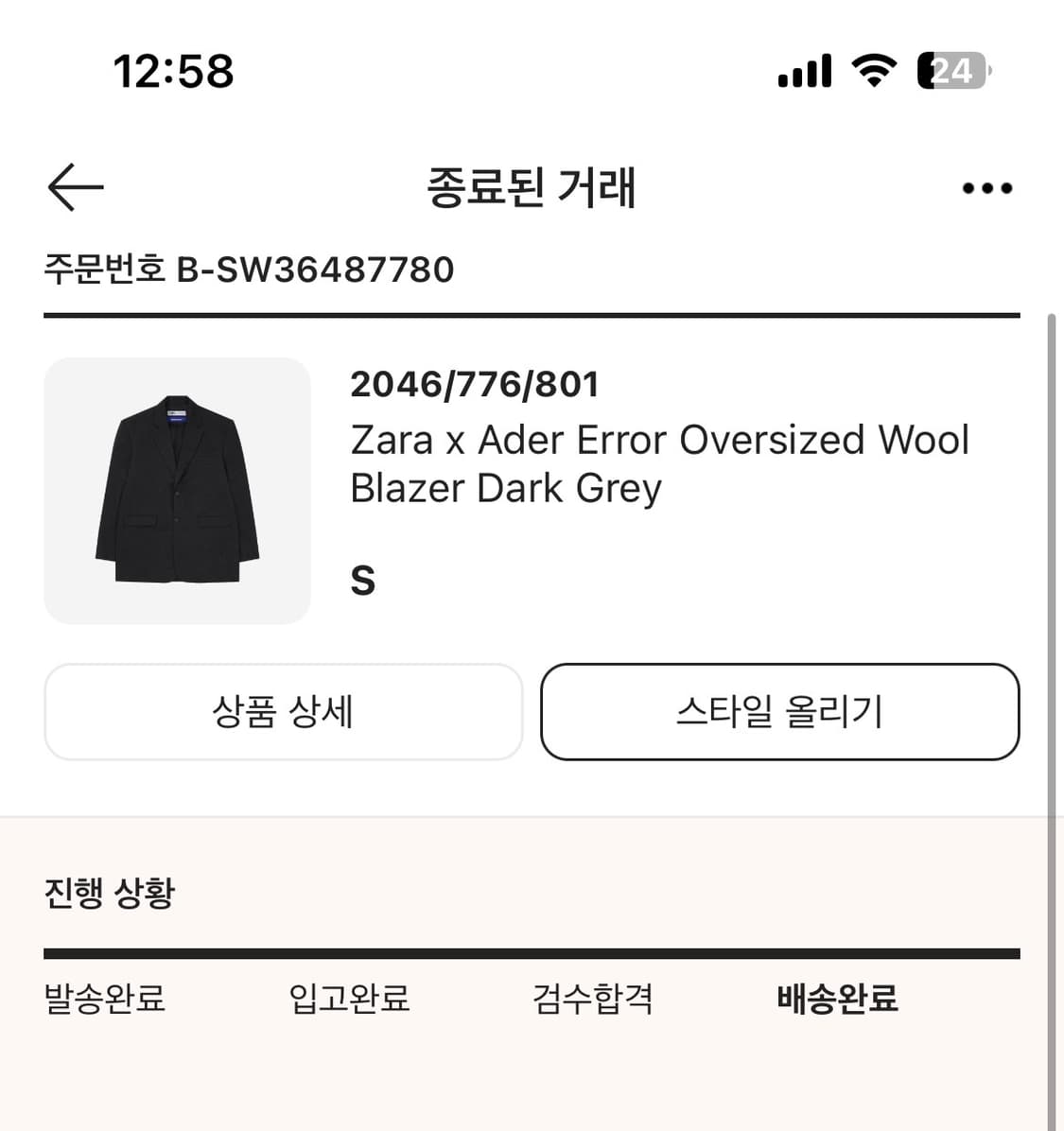The width and height of the screenshot is (1064, 1131).
Task: Select the 입고완료 arrival status step
Action: point(349,999)
